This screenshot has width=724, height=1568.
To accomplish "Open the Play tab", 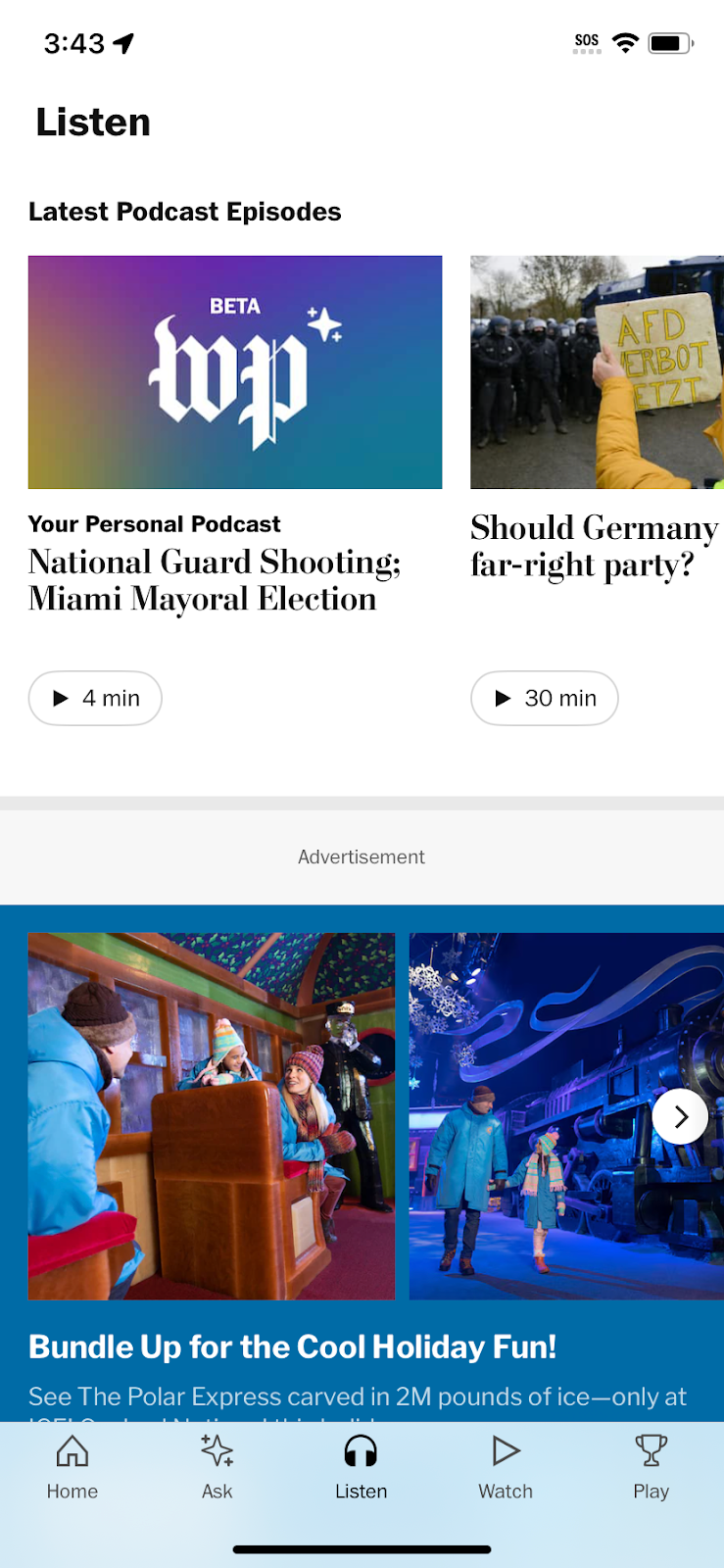I will 651,1467.
